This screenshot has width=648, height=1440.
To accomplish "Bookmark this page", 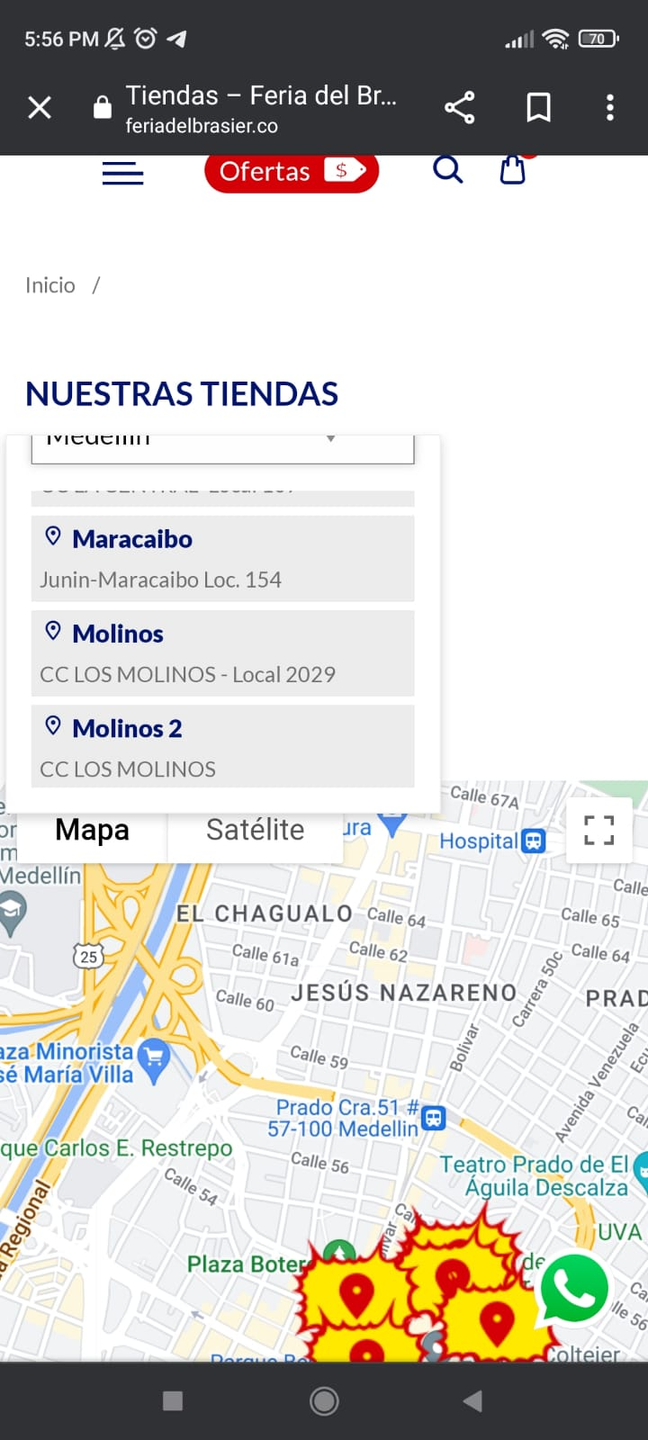I will coord(539,108).
